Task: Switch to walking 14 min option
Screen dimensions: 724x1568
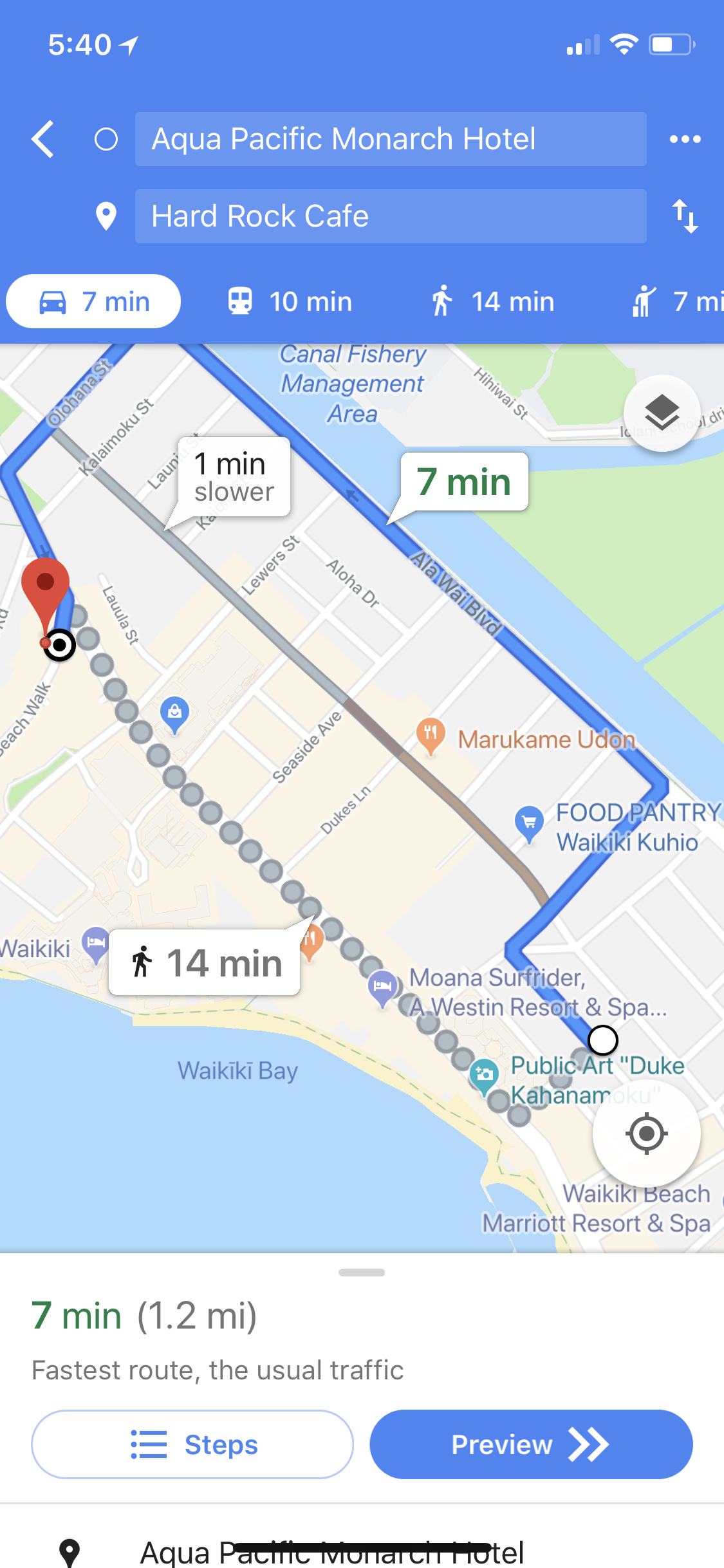Action: point(493,301)
